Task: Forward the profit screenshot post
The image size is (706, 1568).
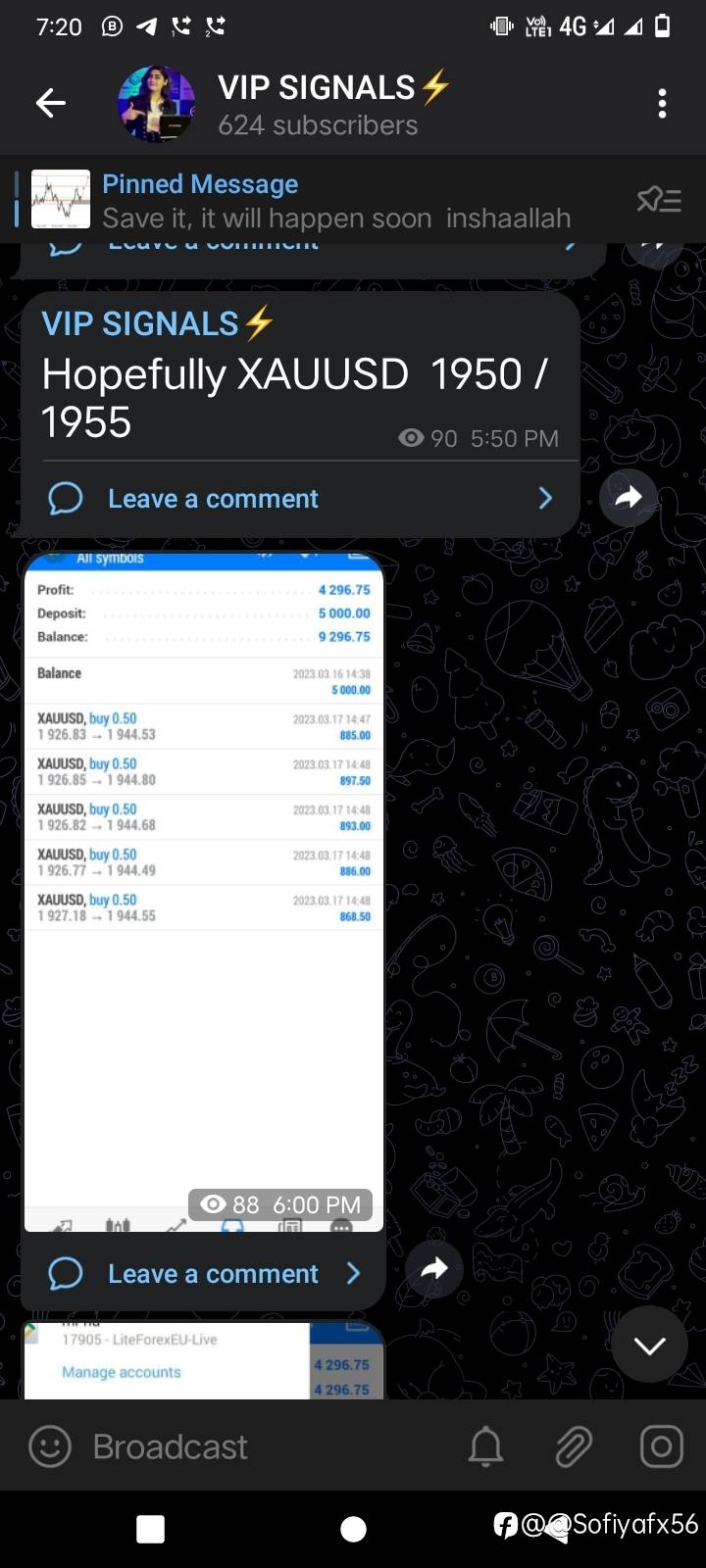Action: tap(433, 1269)
